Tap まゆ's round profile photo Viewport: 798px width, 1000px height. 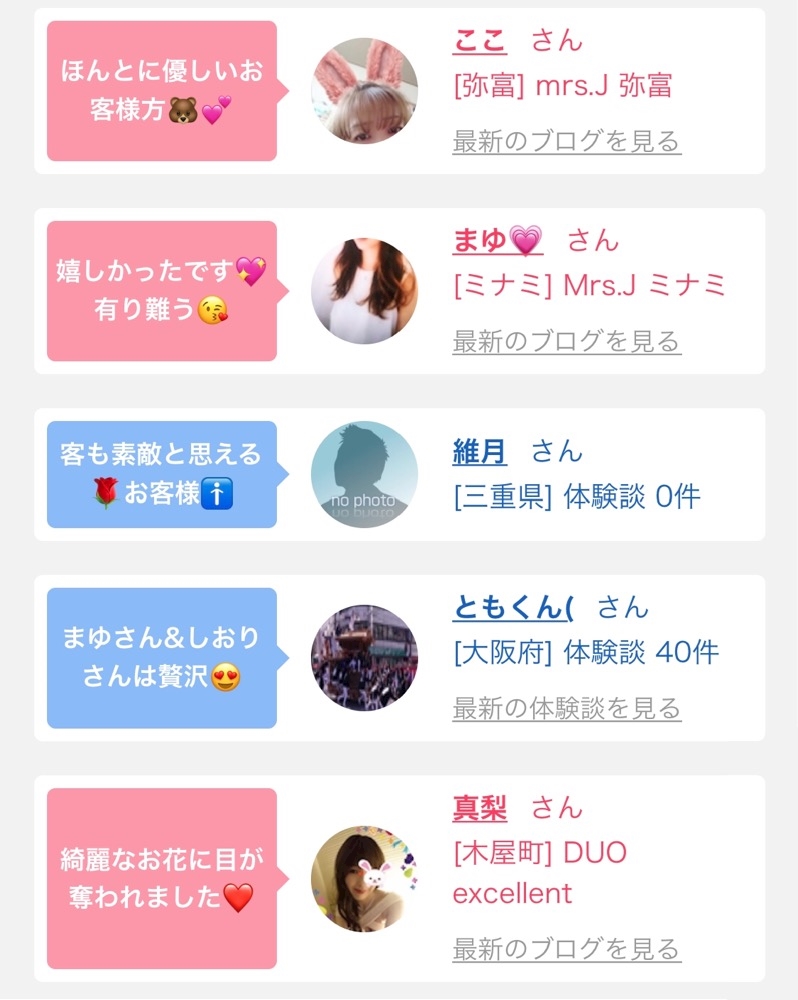click(364, 291)
